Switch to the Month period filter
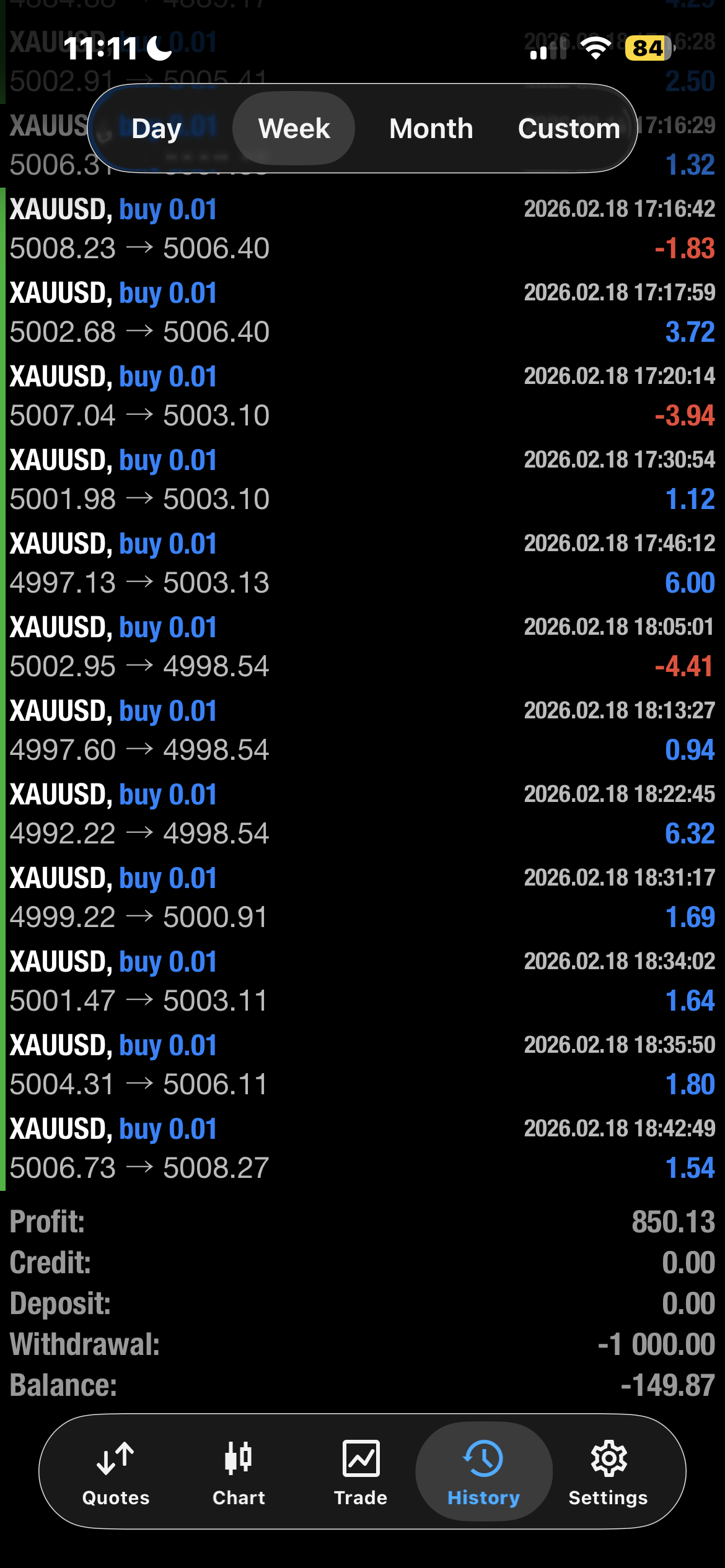The height and width of the screenshot is (1568, 725). click(x=431, y=129)
